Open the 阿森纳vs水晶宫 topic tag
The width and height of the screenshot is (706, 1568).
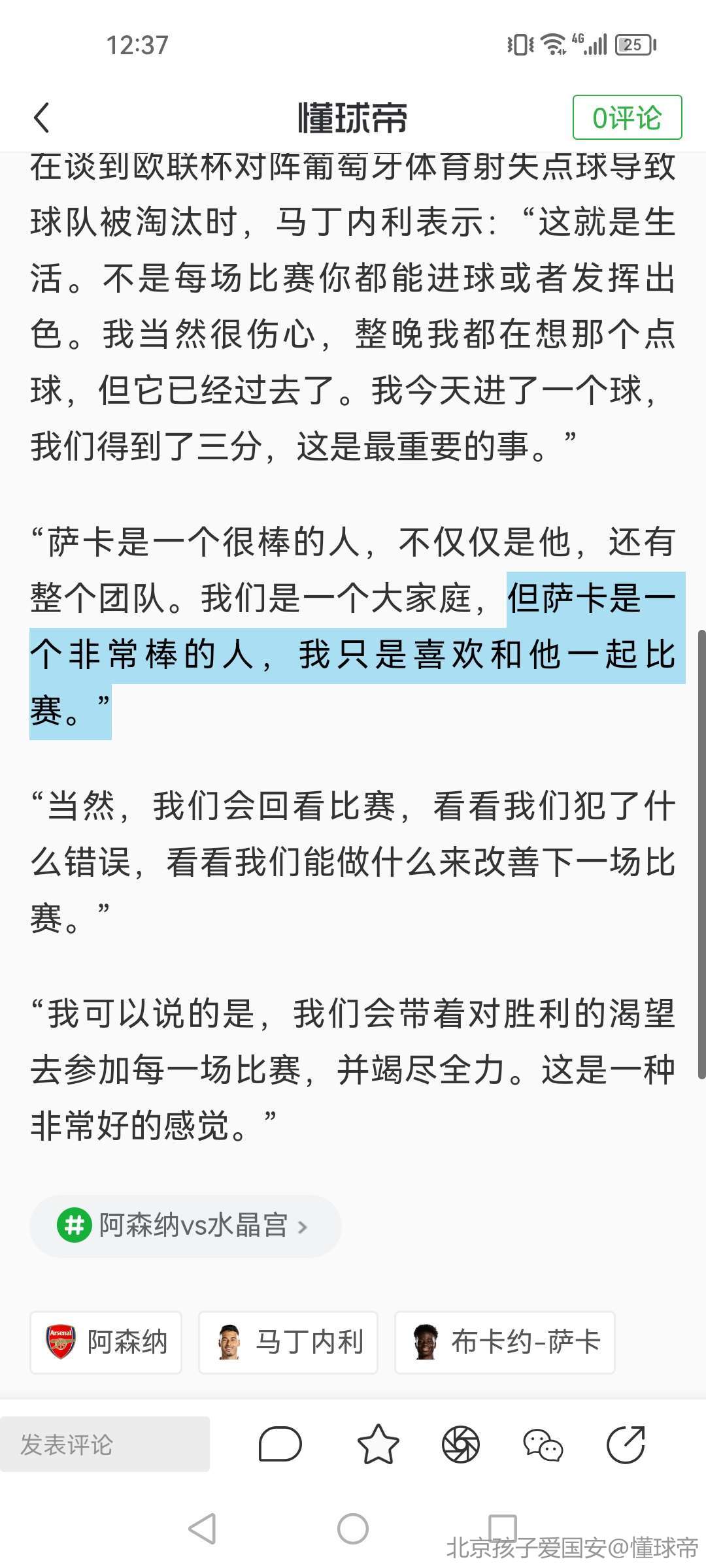pos(186,1226)
